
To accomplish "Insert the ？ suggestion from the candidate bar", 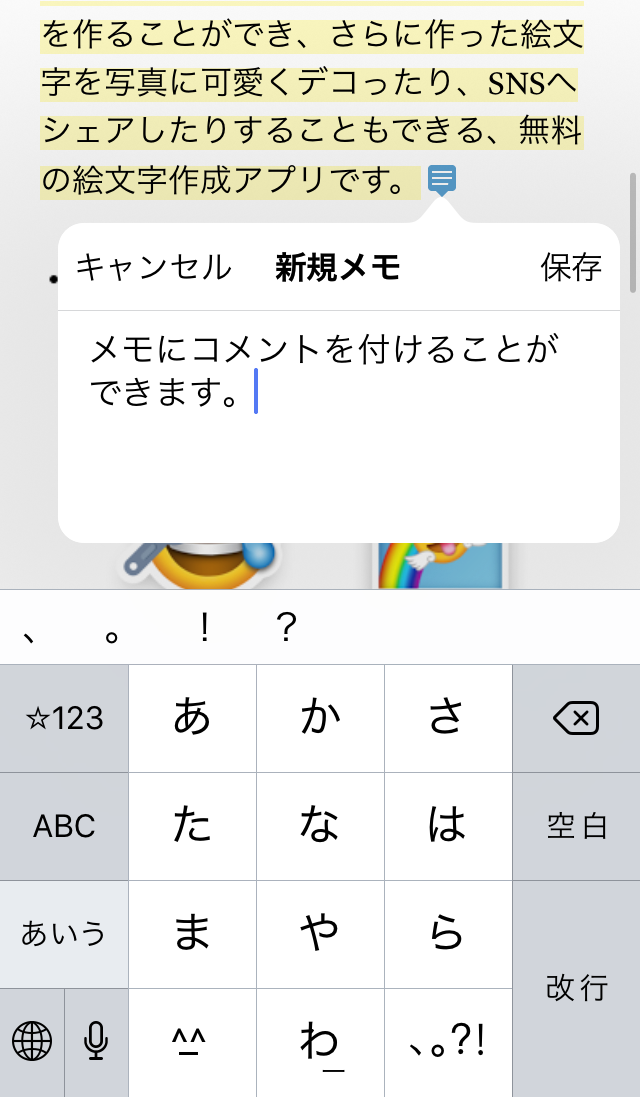I will click(286, 628).
